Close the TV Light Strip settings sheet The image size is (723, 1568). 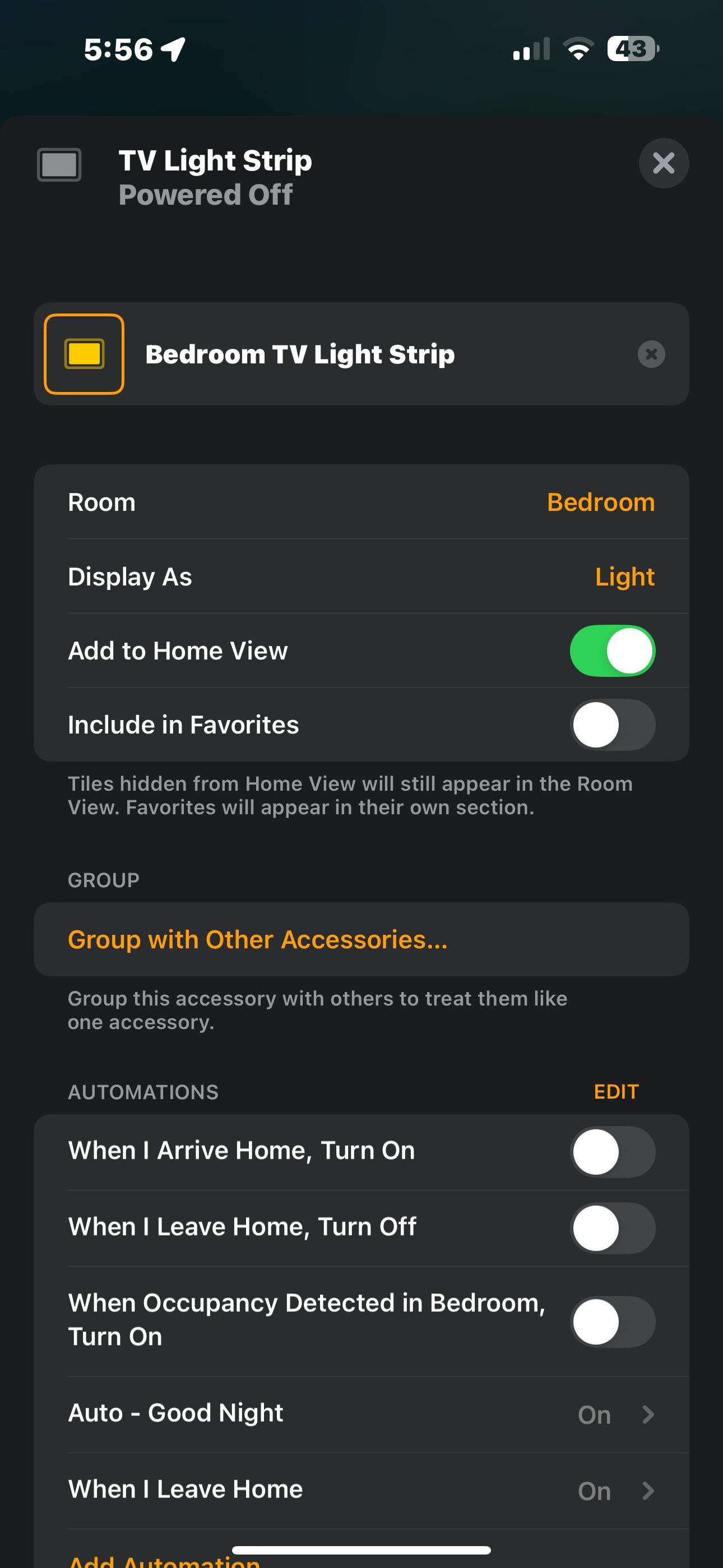click(662, 163)
